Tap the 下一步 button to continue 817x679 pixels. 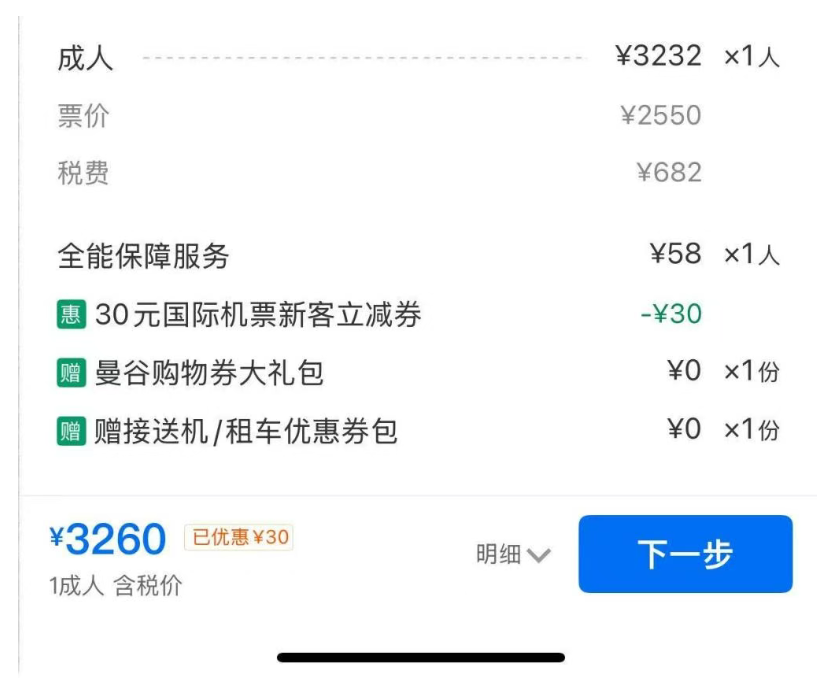[x=685, y=554]
